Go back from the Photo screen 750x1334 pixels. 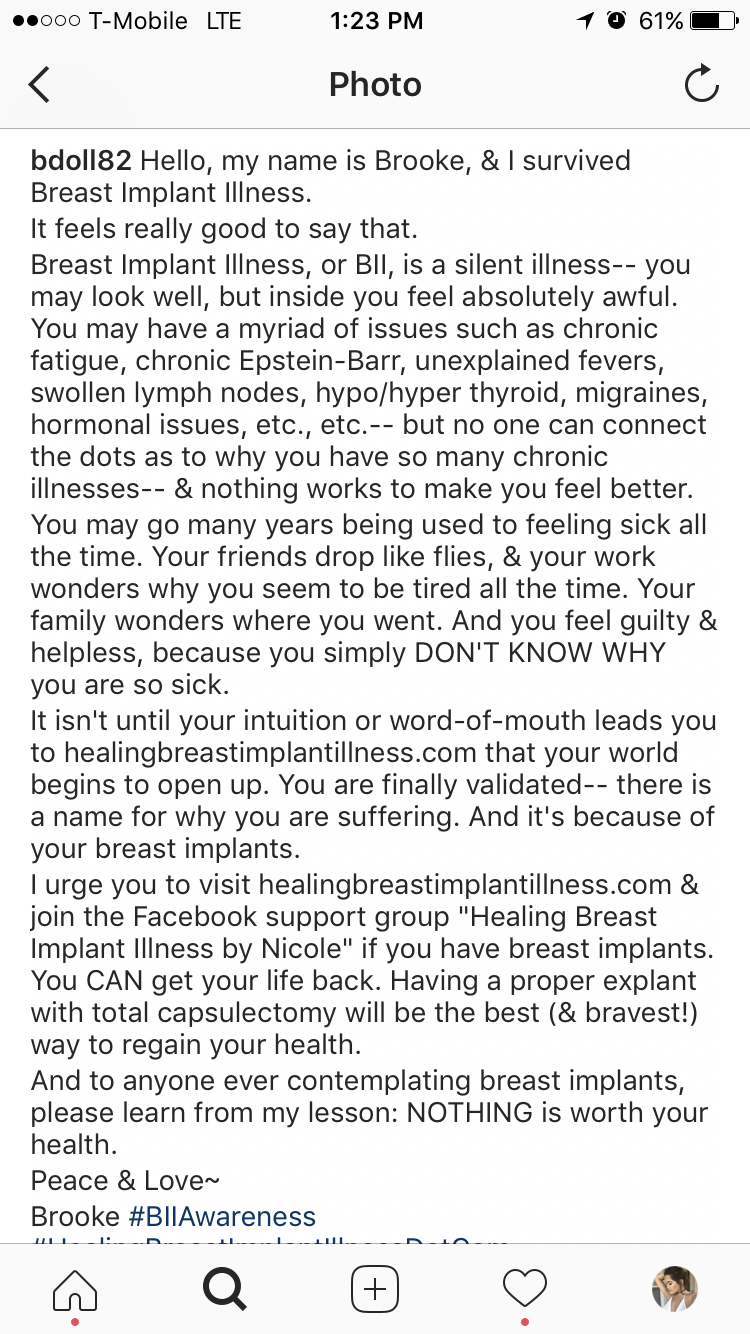39,85
